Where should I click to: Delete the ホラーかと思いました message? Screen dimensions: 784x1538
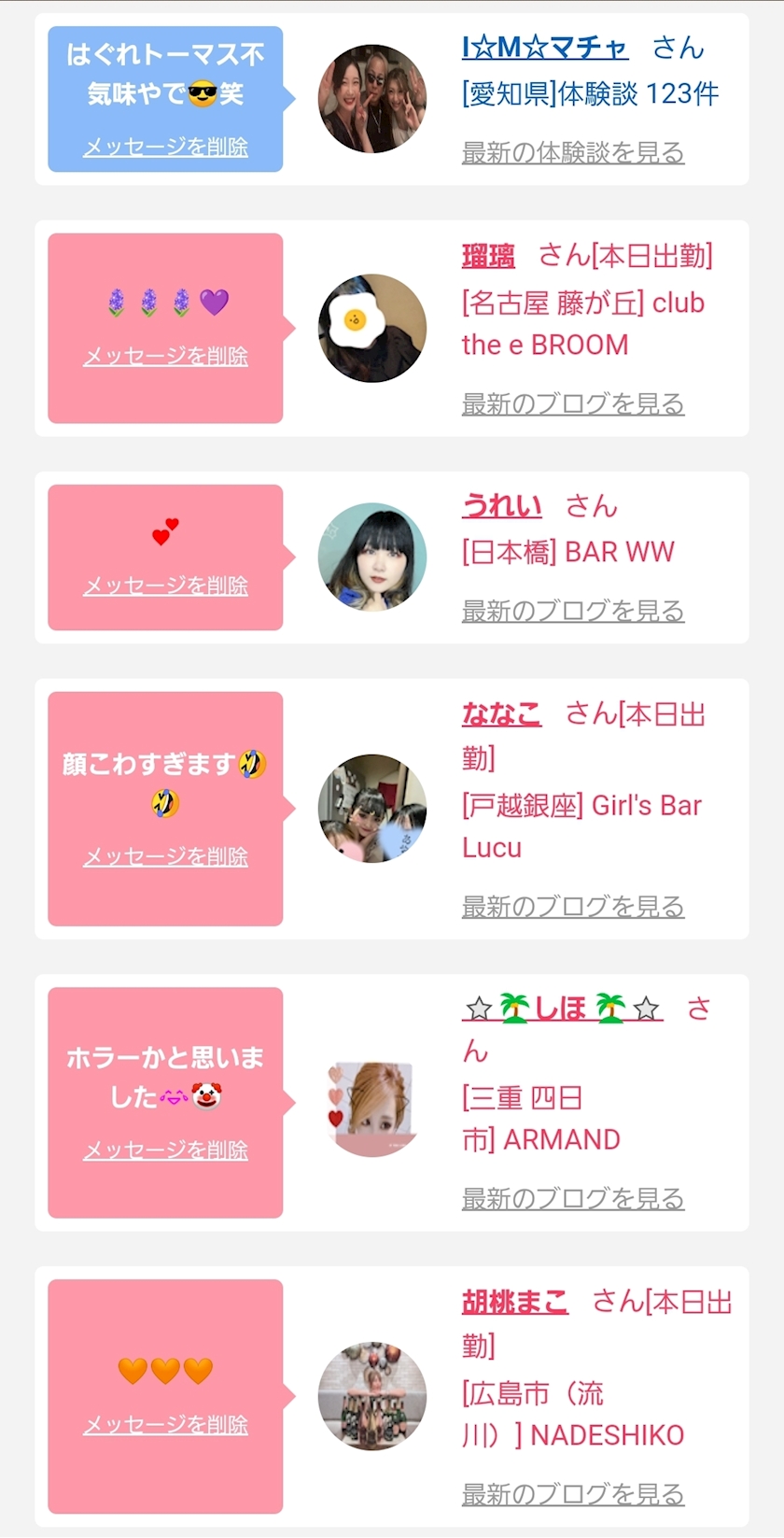pos(165,1150)
